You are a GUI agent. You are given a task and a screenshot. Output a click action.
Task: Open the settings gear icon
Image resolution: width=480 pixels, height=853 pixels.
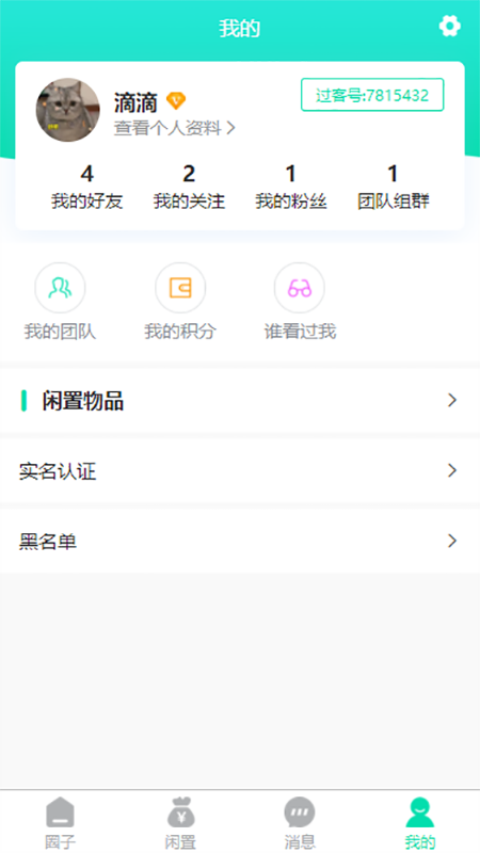pyautogui.click(x=450, y=26)
